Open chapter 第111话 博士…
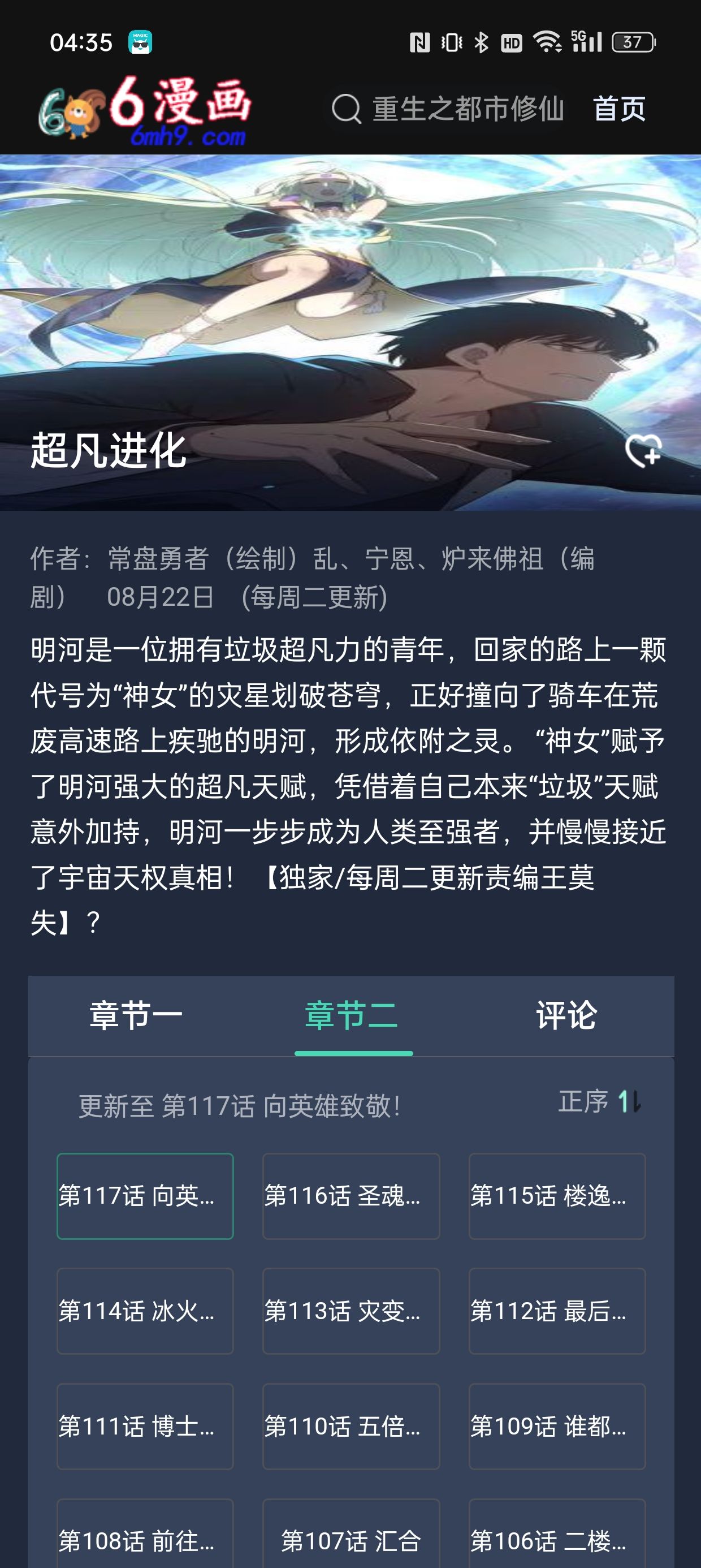The image size is (701, 1568). [x=145, y=1426]
